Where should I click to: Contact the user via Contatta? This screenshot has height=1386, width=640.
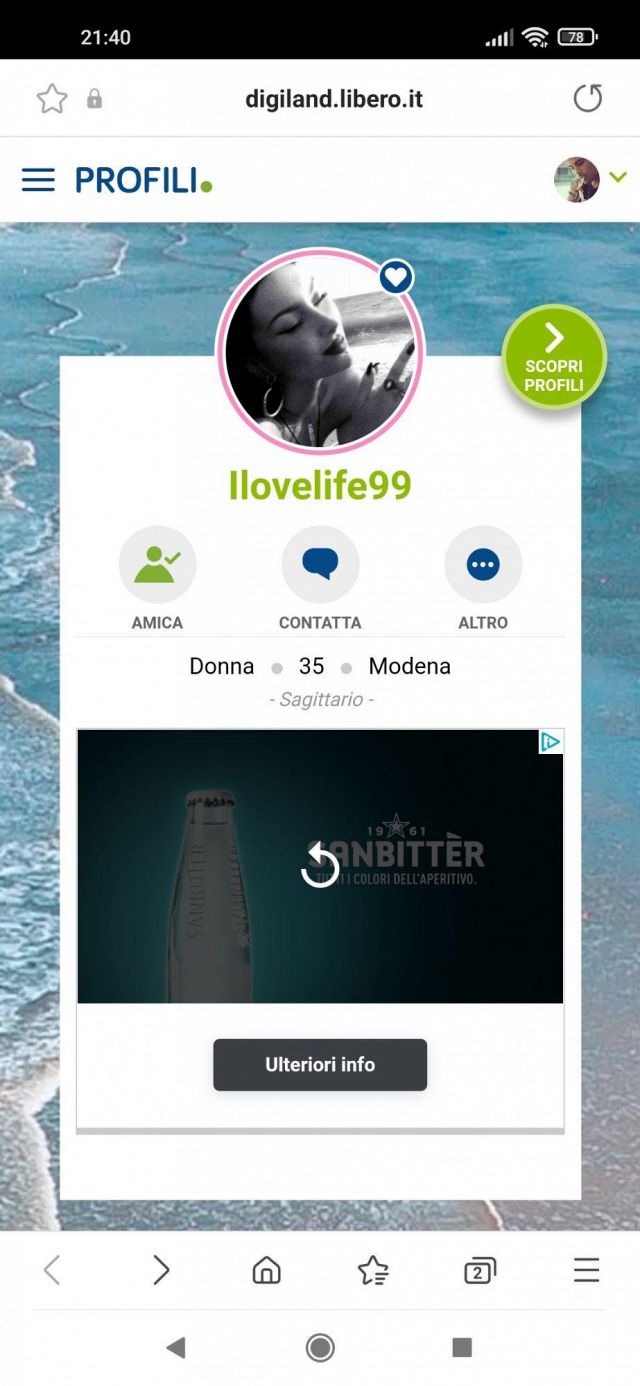320,565
